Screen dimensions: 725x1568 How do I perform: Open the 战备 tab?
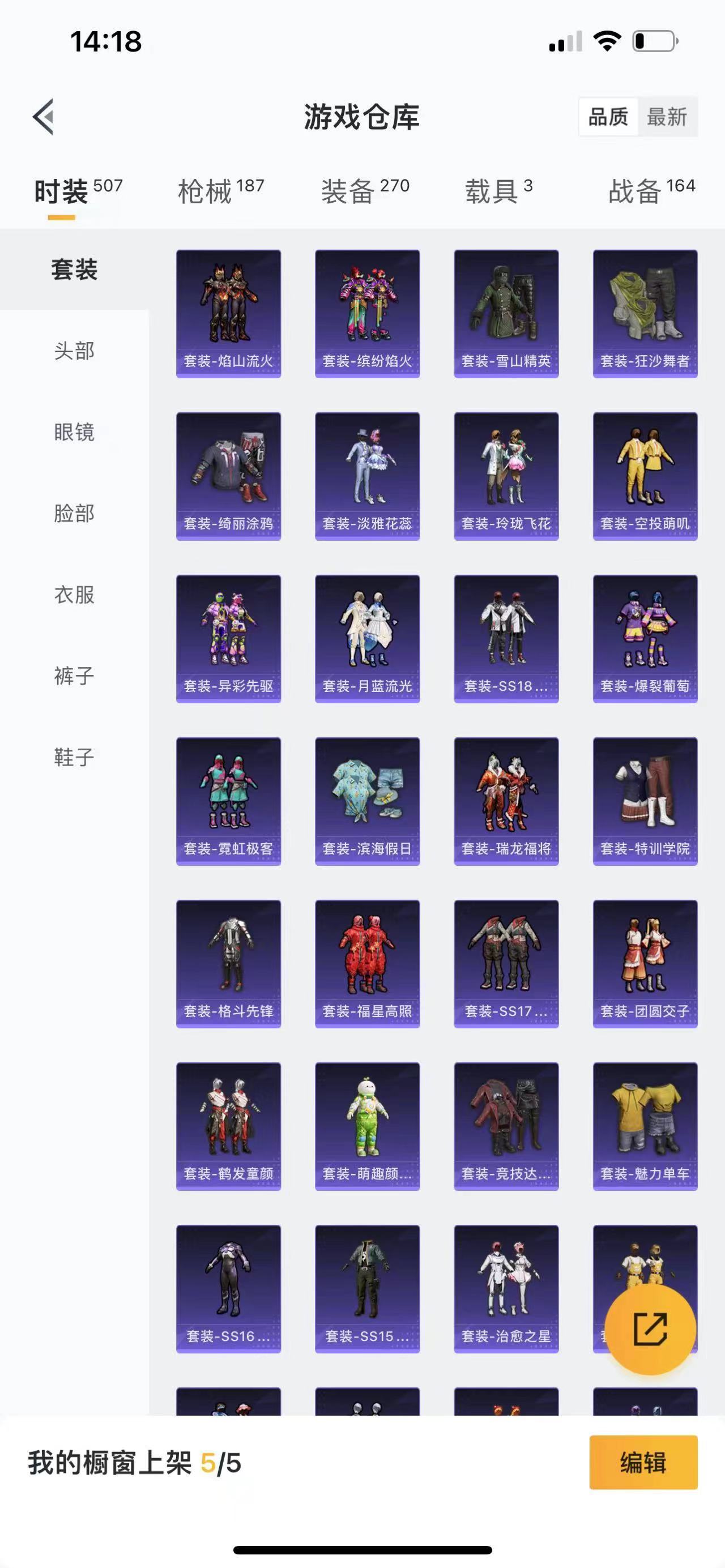tap(651, 190)
